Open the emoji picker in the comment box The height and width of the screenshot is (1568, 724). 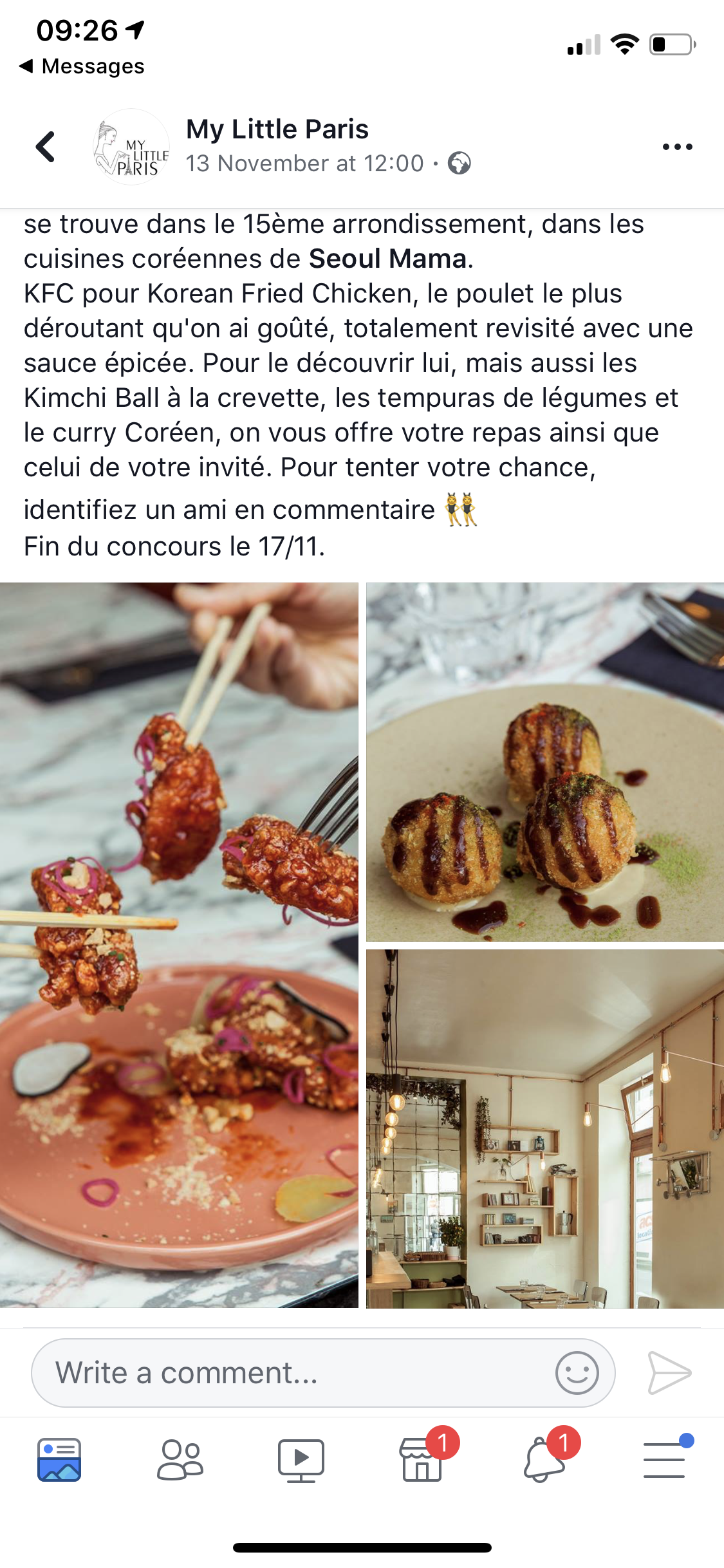(577, 1372)
